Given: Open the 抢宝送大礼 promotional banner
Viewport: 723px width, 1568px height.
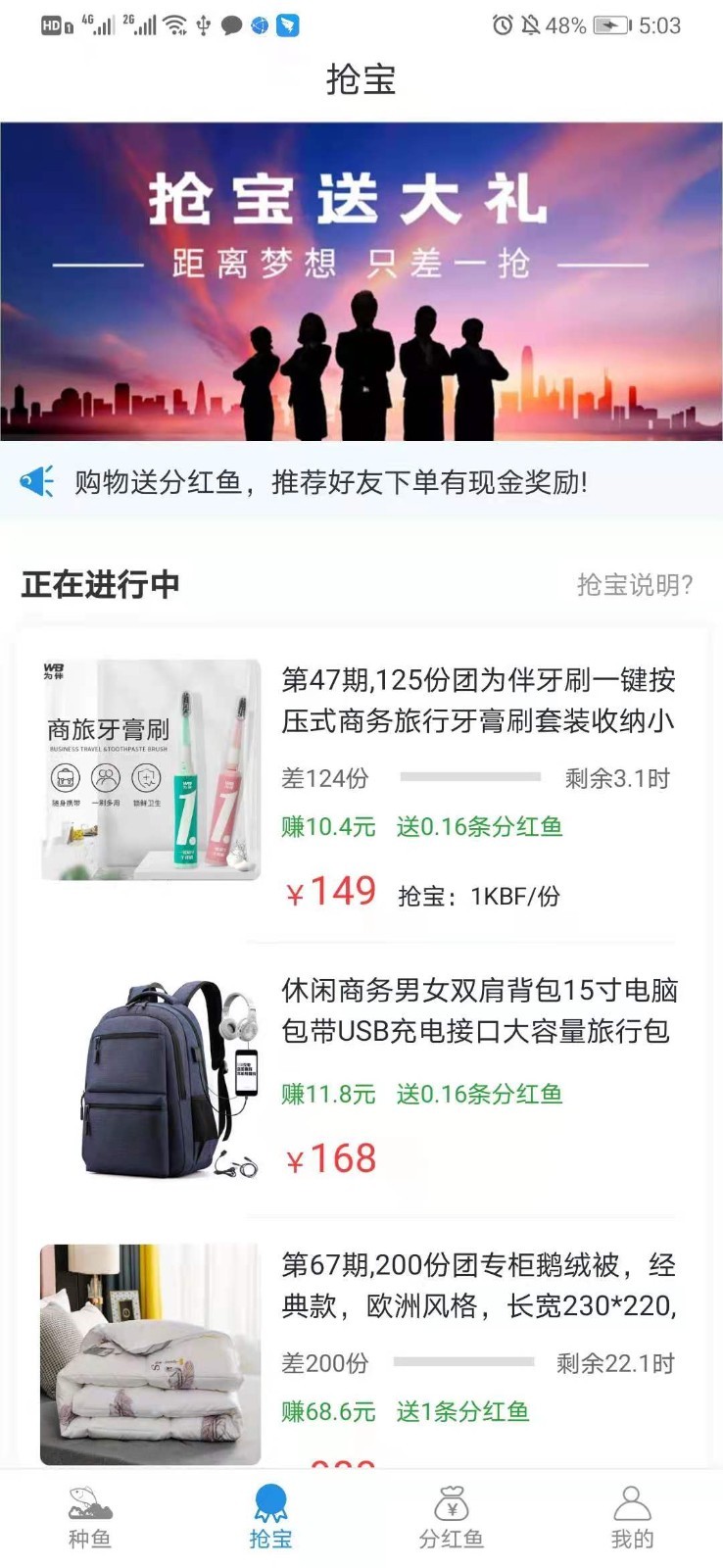Looking at the screenshot, I should coord(361,281).
